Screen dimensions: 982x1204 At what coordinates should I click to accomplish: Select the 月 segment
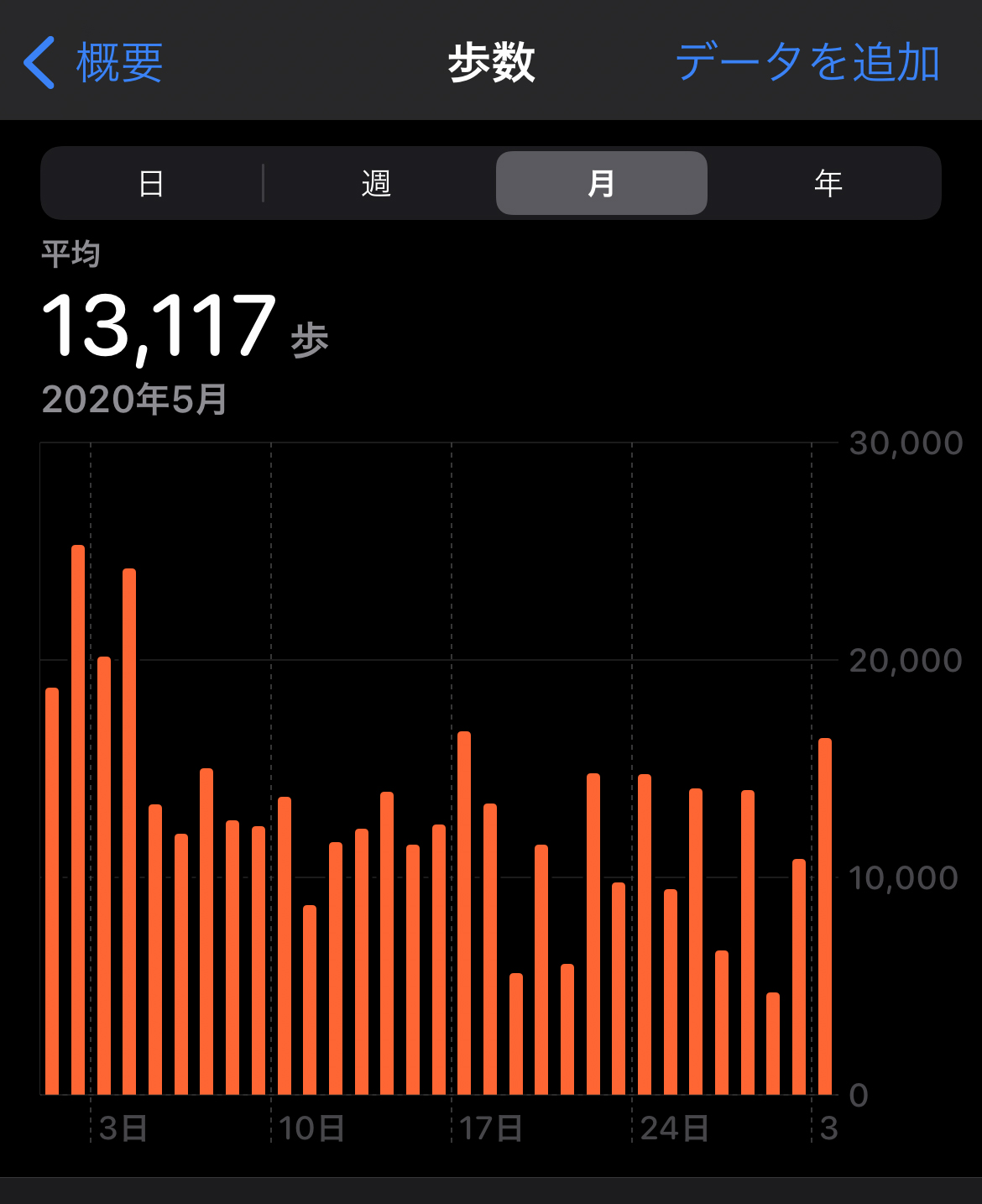[601, 183]
